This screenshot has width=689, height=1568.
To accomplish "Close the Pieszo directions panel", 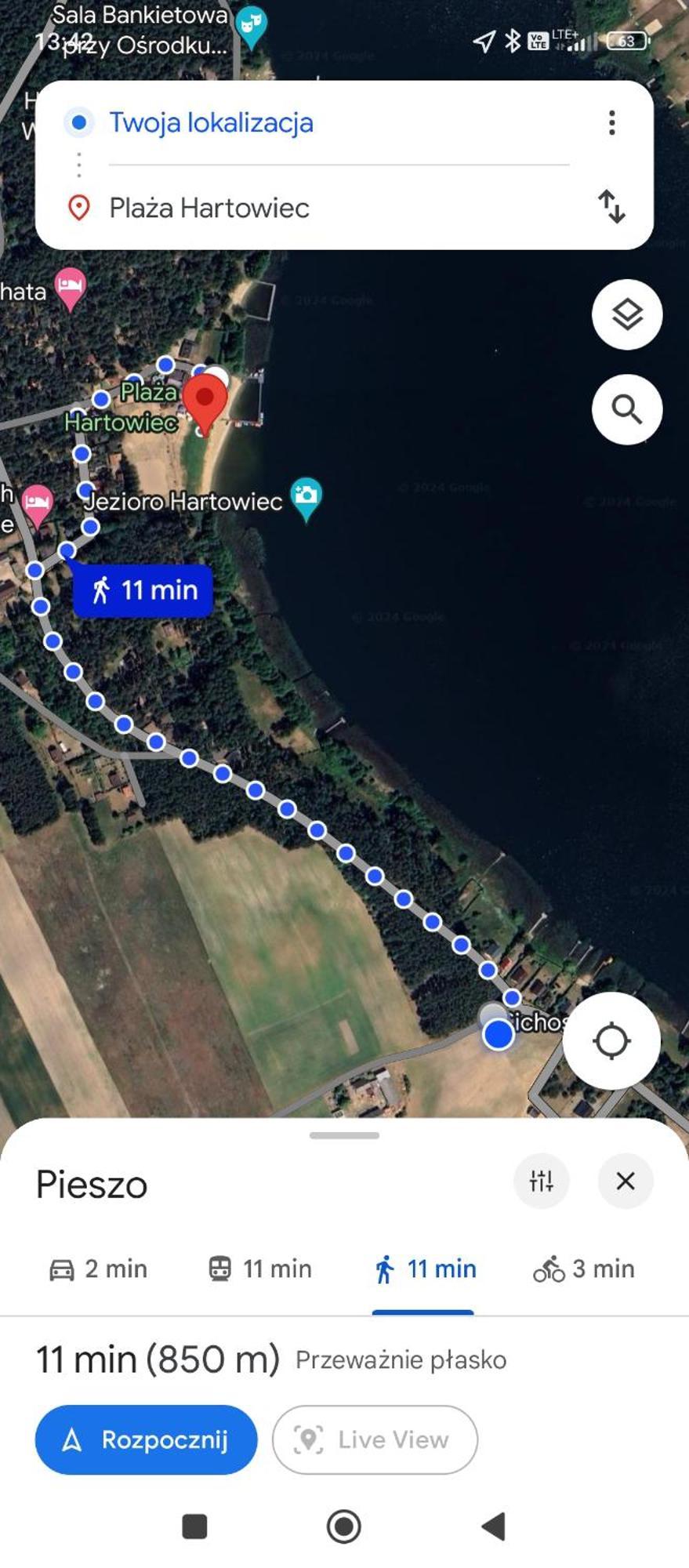I will [625, 1181].
